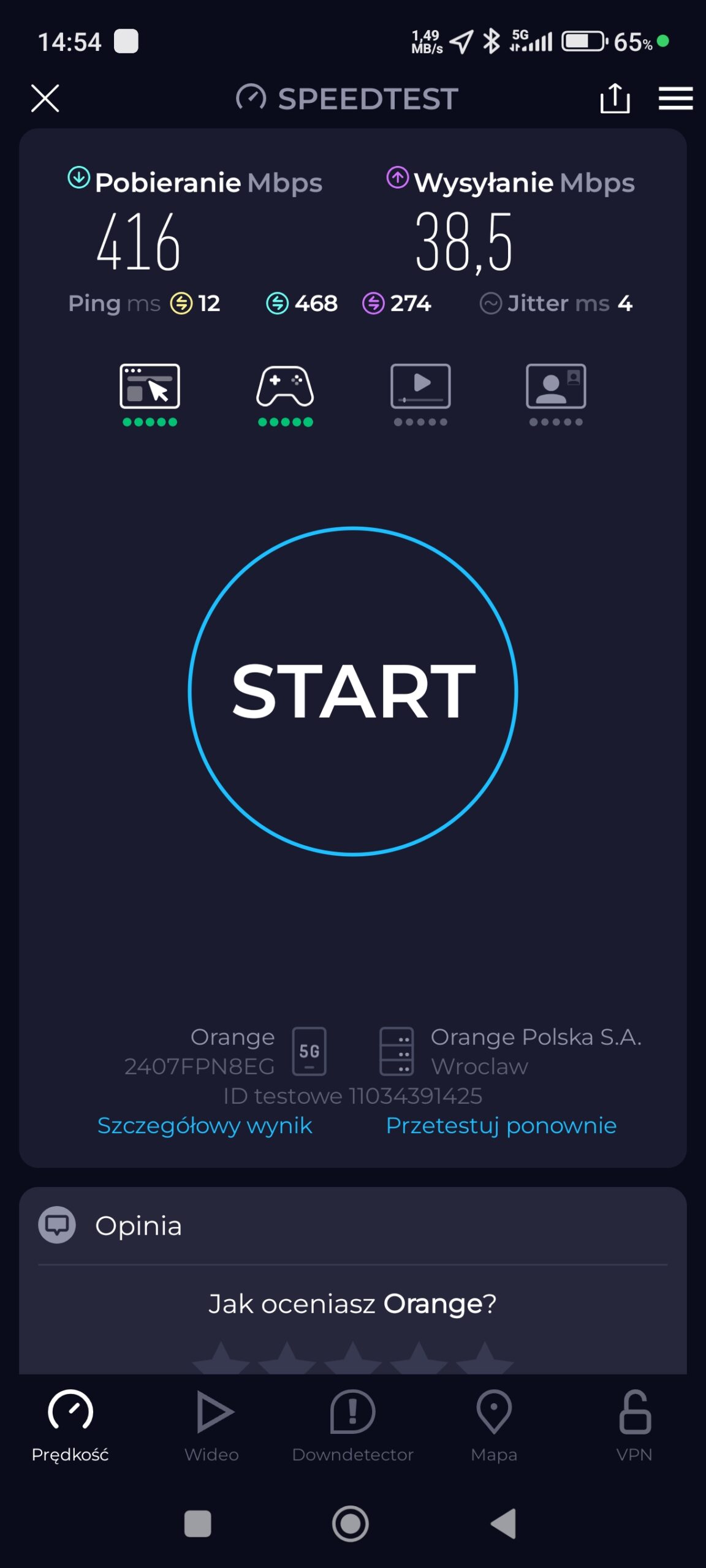706x1568 pixels.
Task: Share the speed test result
Action: click(615, 98)
